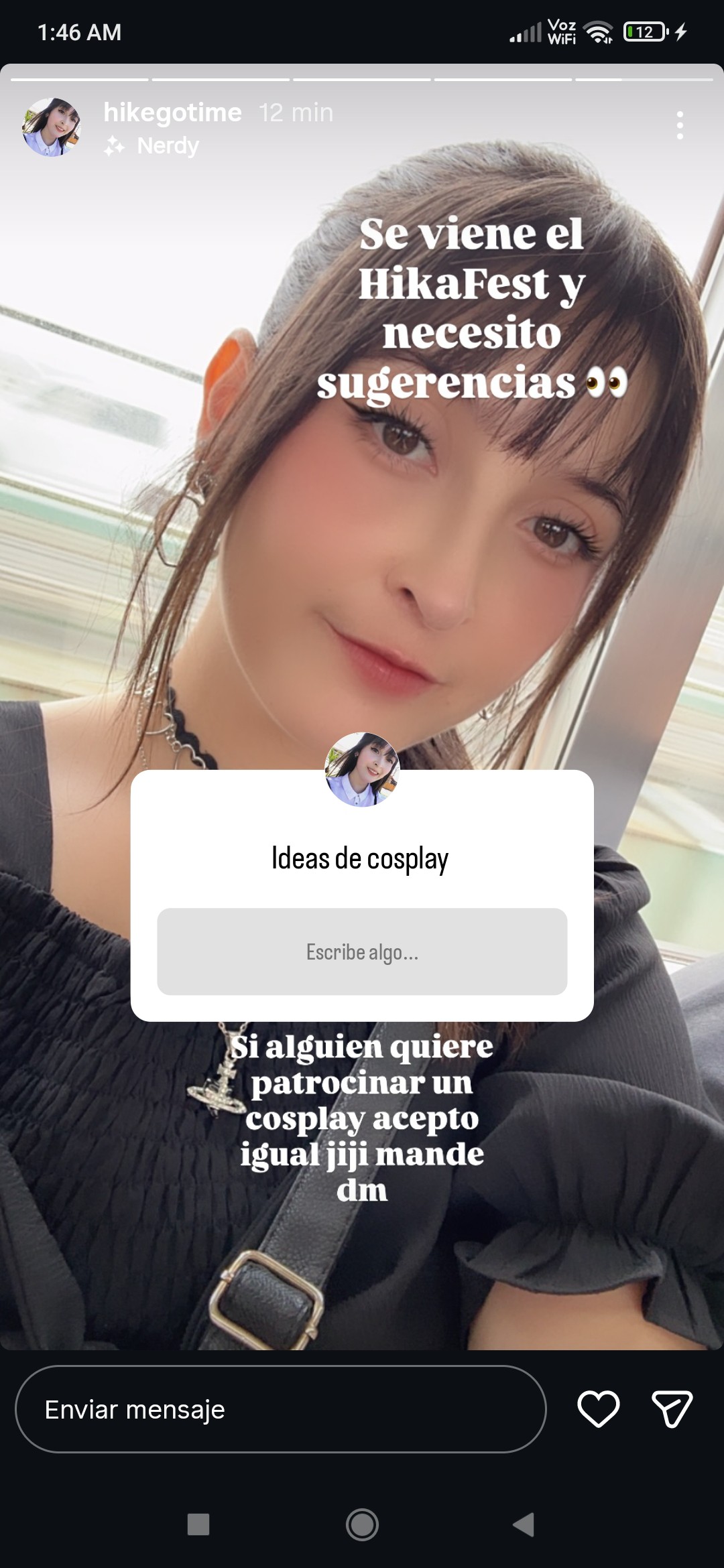The image size is (724, 1568).
Task: Open the Nerdy effect label
Action: tap(167, 145)
